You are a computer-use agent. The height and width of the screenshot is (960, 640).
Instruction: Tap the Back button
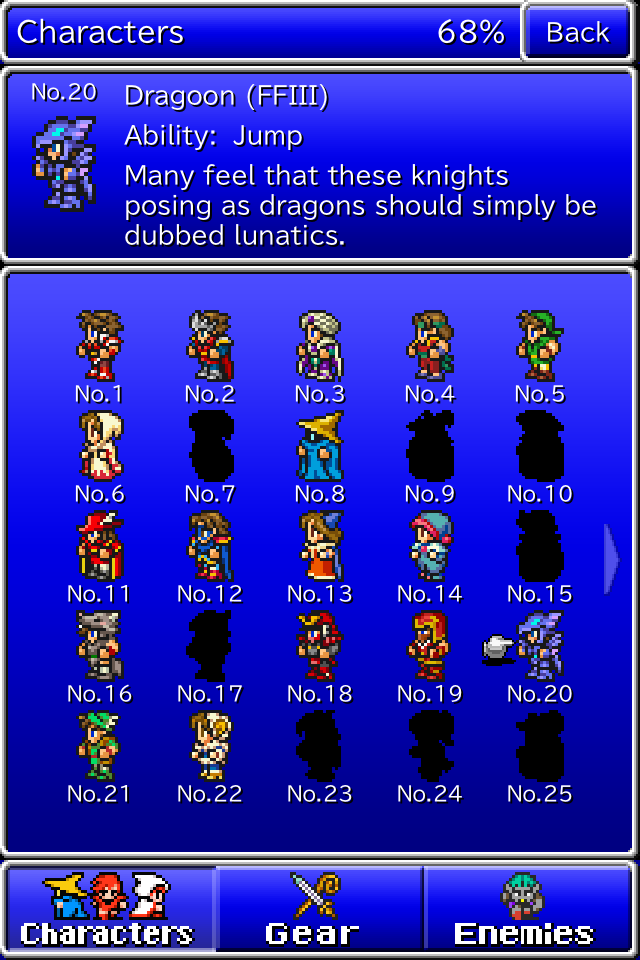point(577,32)
